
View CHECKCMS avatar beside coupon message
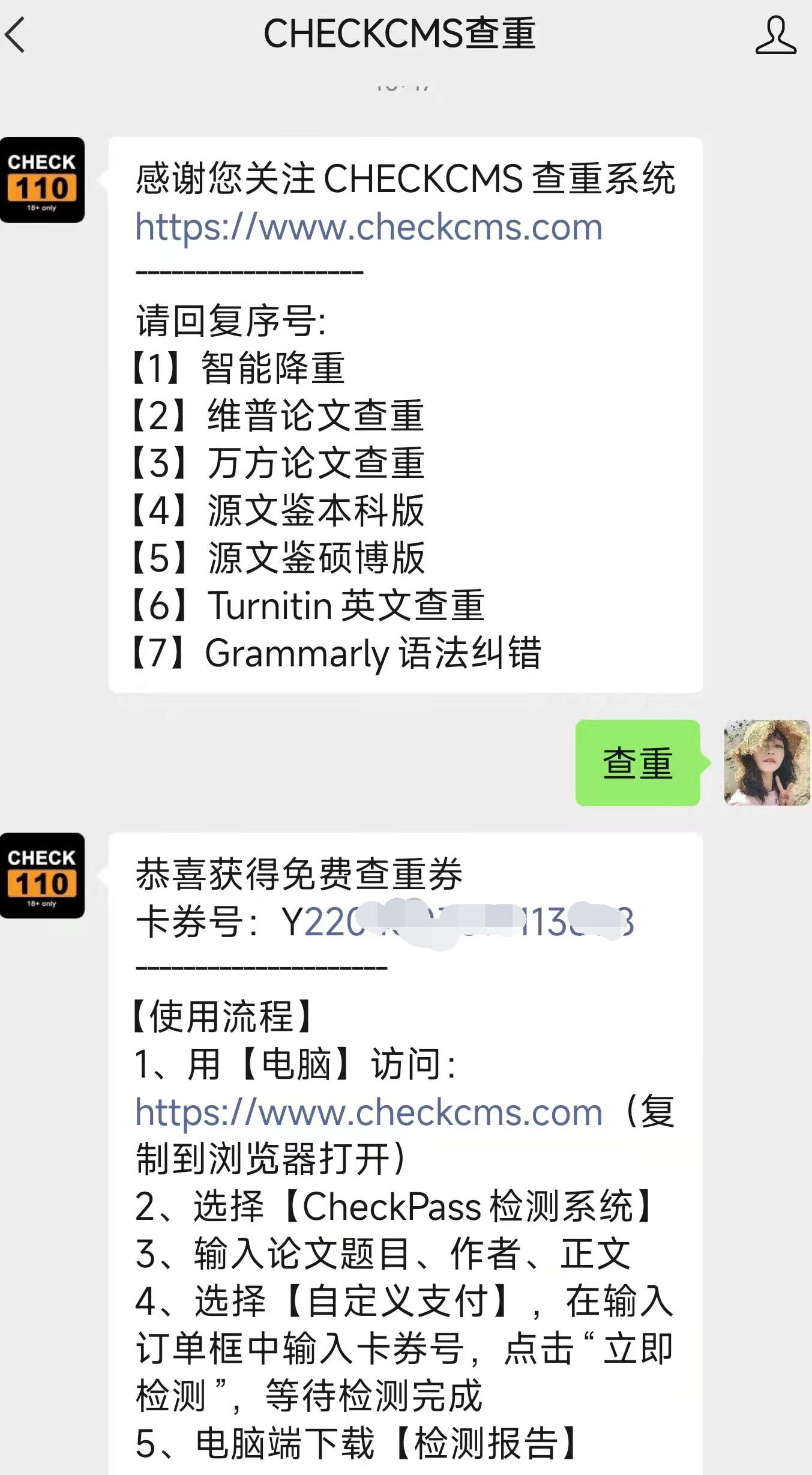[42, 875]
